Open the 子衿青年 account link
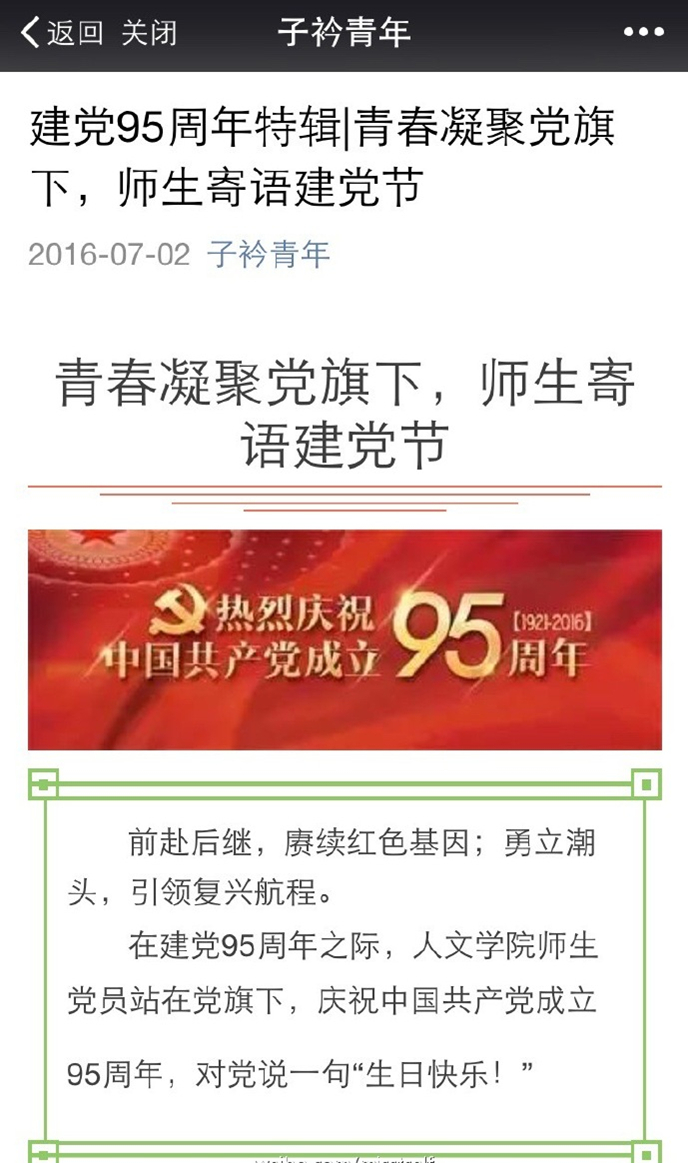The width and height of the screenshot is (688, 1163). point(268,254)
